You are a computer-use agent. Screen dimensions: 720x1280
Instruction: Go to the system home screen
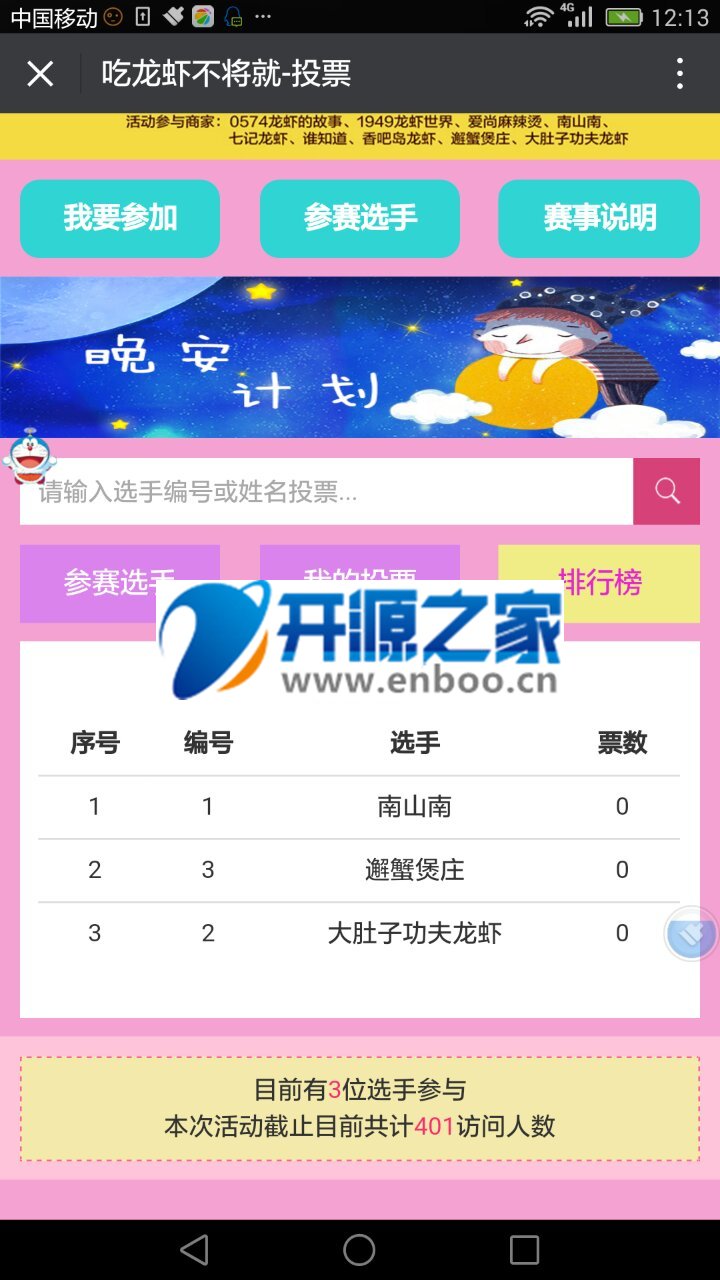[x=359, y=1249]
